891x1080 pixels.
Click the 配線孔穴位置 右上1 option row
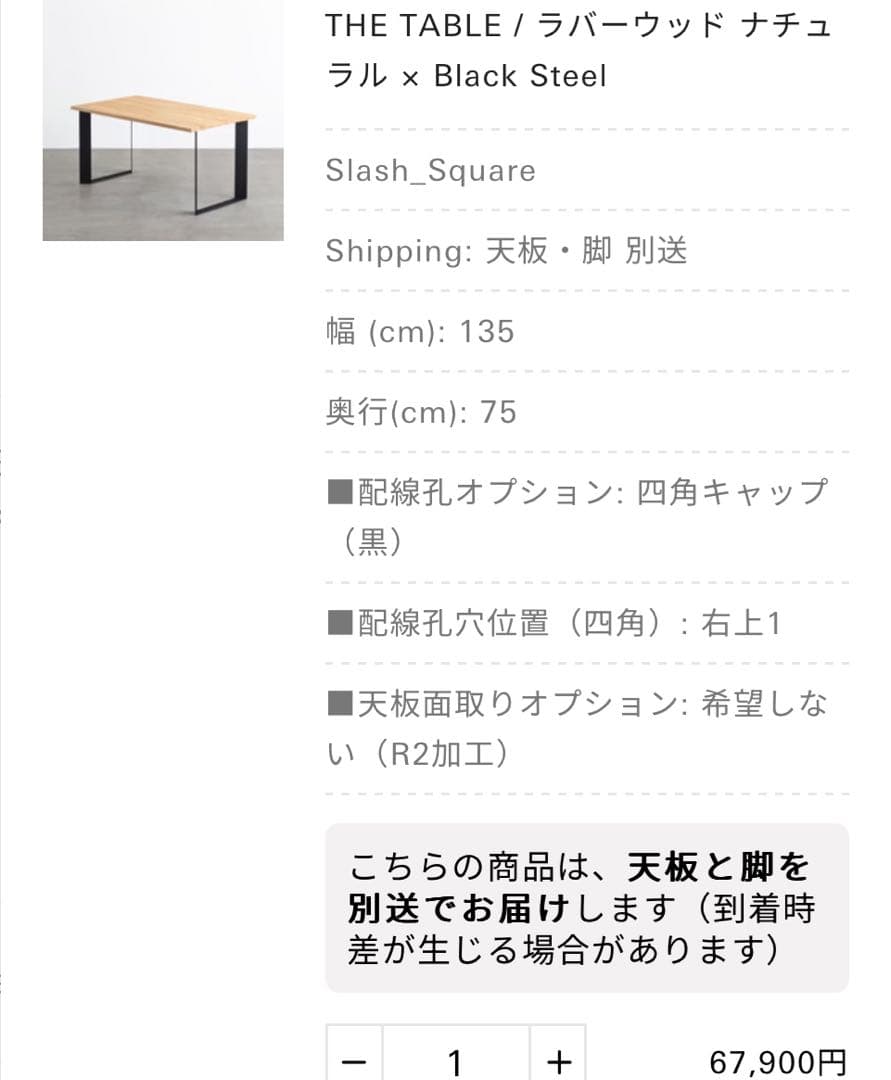point(555,621)
